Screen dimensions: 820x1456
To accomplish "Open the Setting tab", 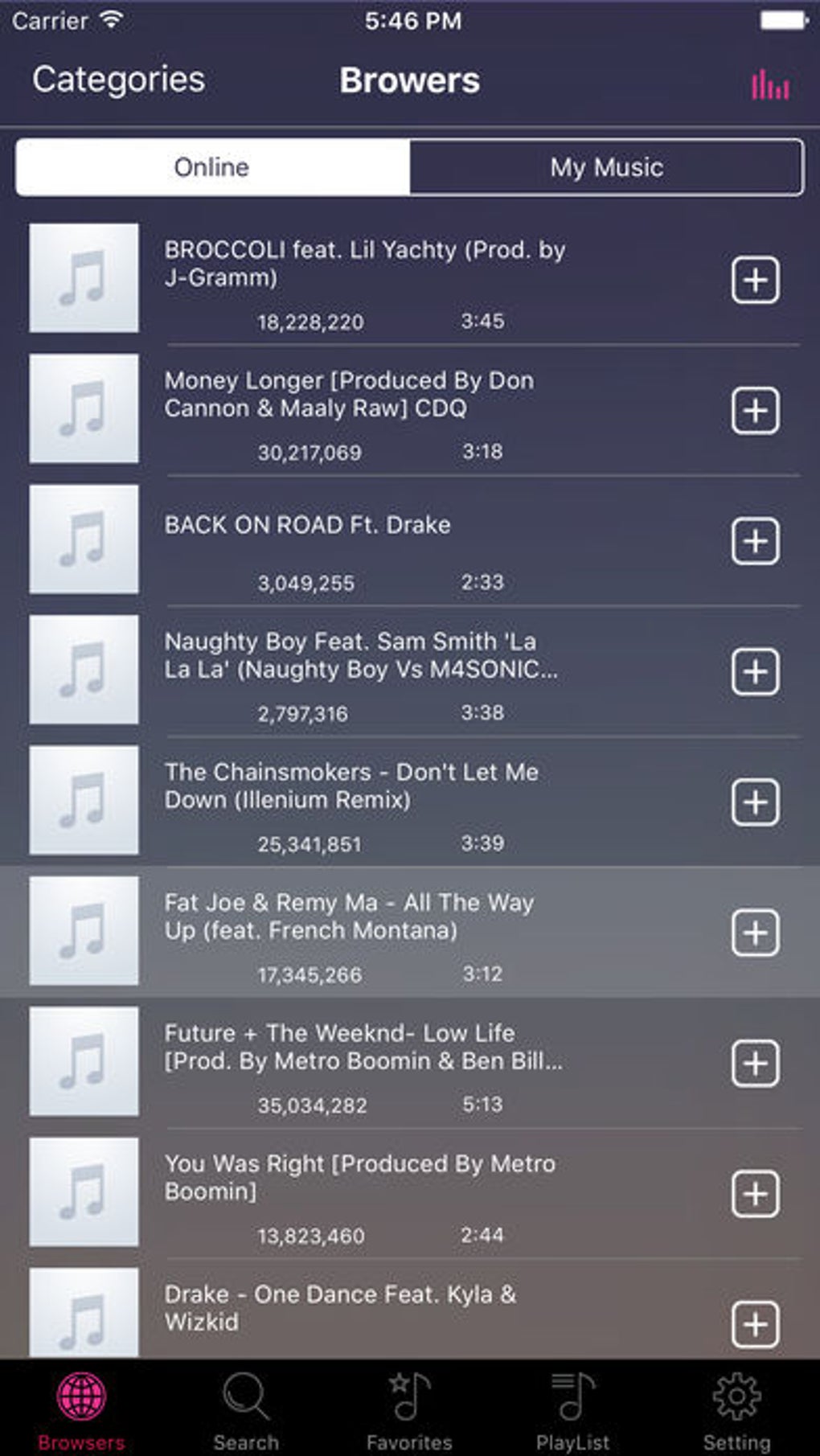I will tap(736, 1410).
